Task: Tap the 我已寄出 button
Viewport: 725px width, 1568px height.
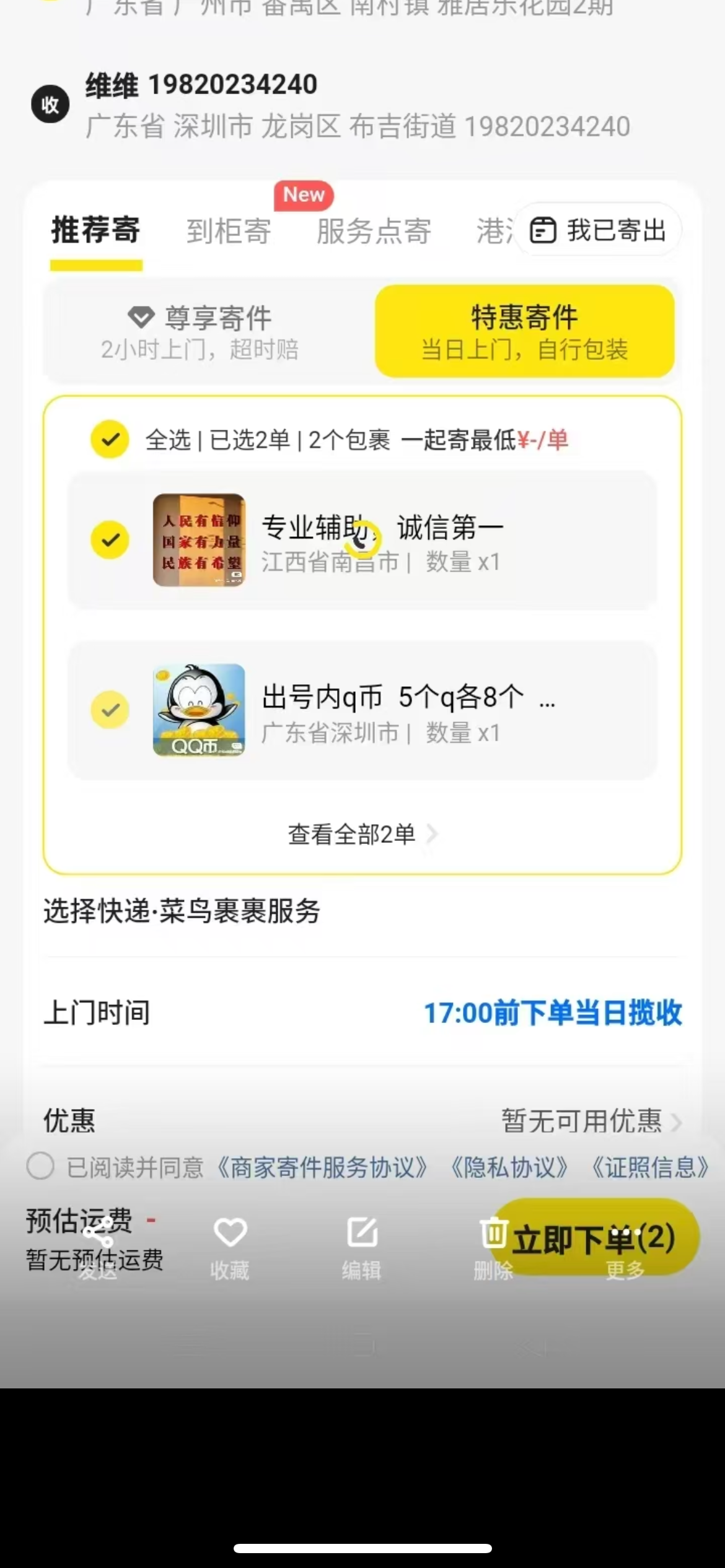Action: (x=598, y=230)
